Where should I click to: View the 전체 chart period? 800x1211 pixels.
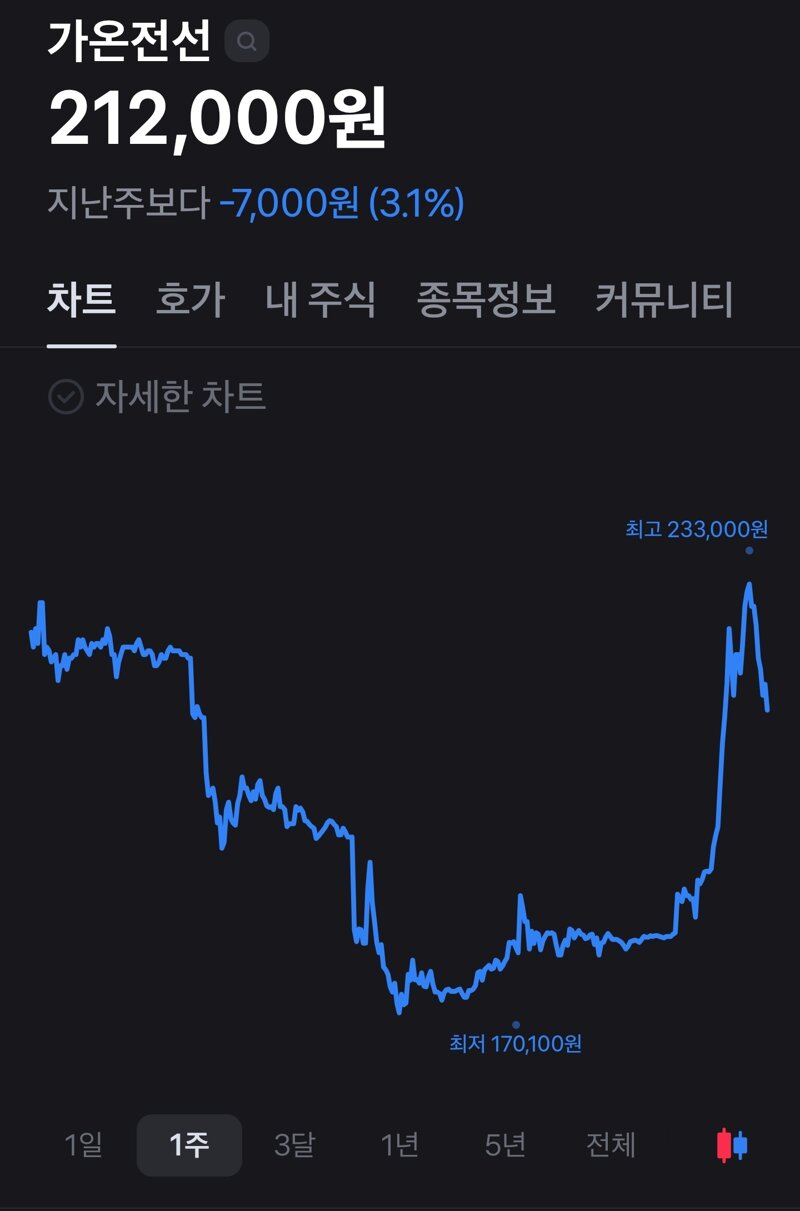[x=611, y=1145]
